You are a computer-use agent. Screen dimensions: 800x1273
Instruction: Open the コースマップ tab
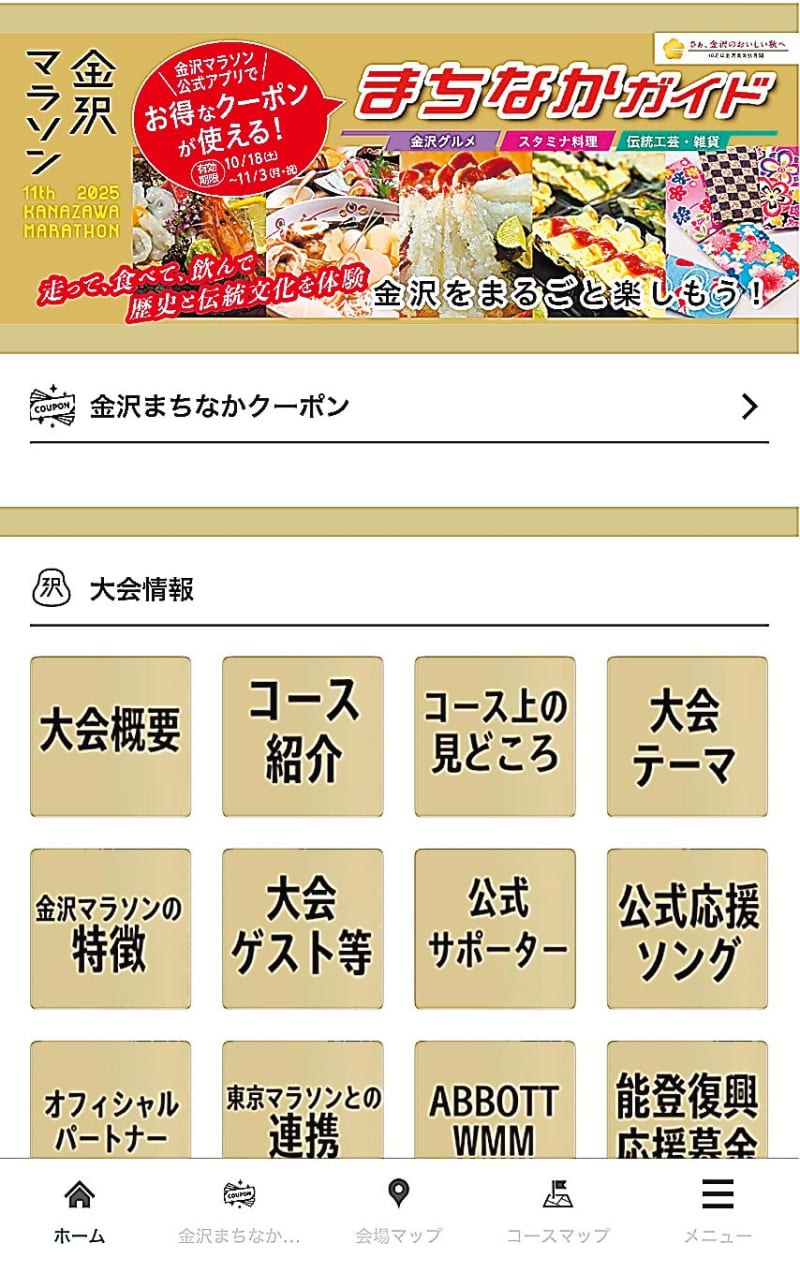pyautogui.click(x=557, y=1212)
